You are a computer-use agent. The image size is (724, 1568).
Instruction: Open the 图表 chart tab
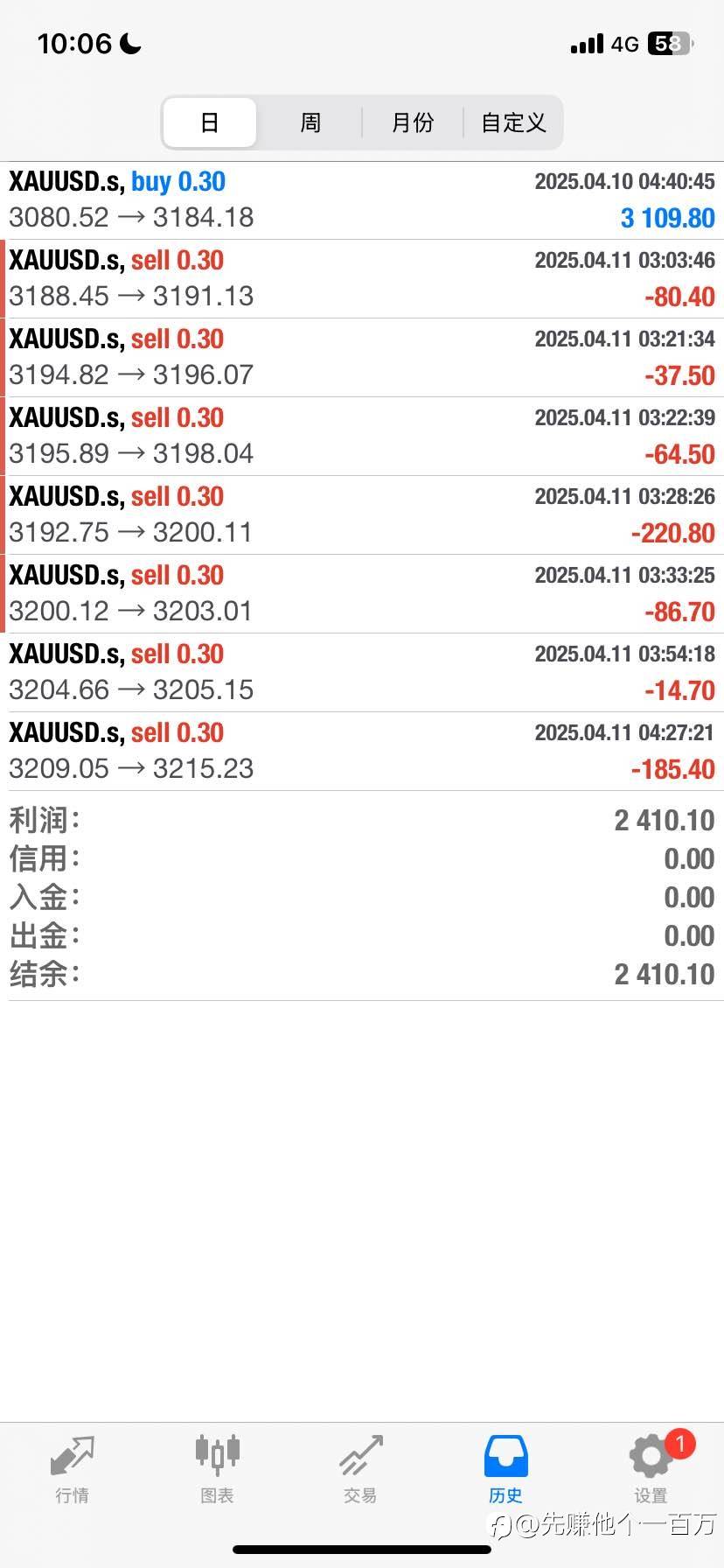pyautogui.click(x=217, y=1470)
